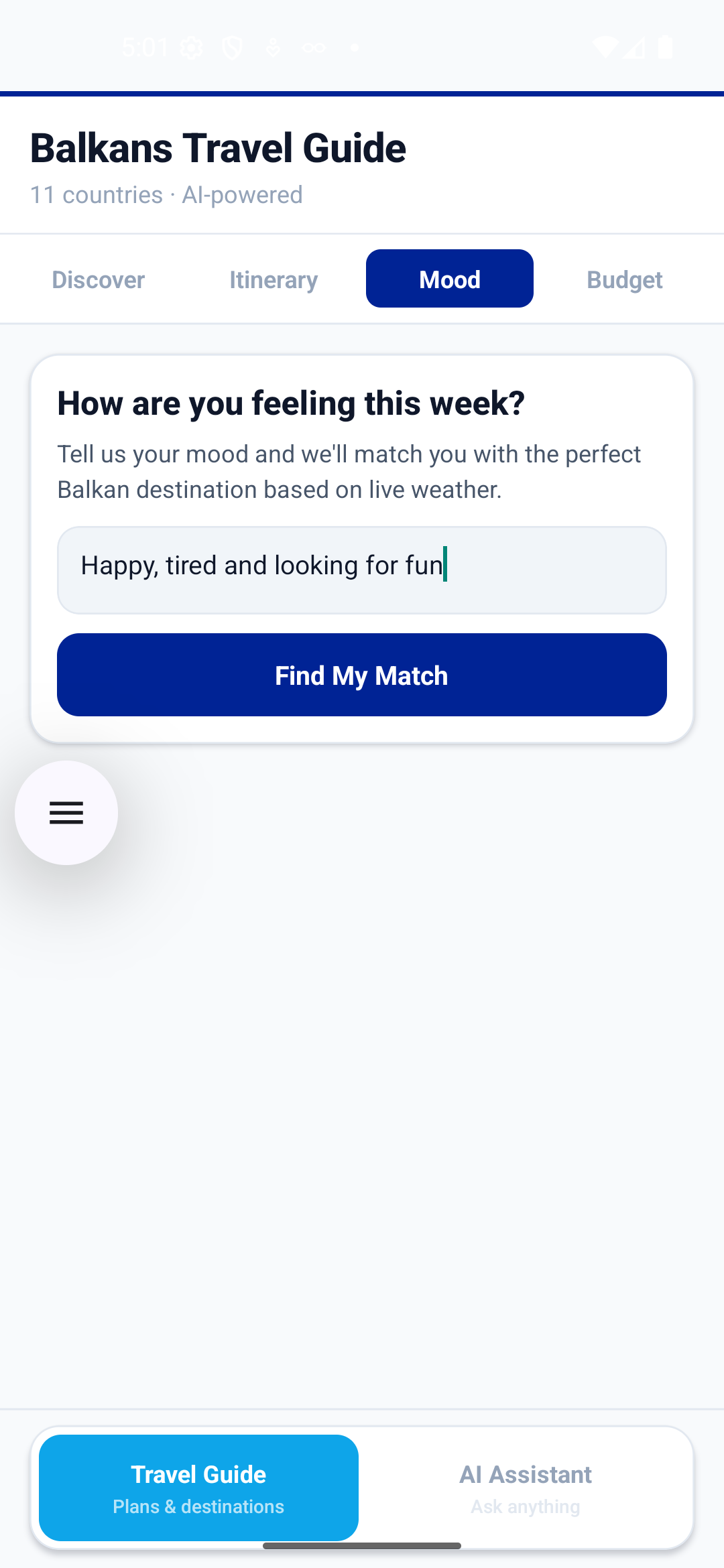Open the floating hamburger menu button
Viewport: 724px width, 1568px height.
click(66, 813)
